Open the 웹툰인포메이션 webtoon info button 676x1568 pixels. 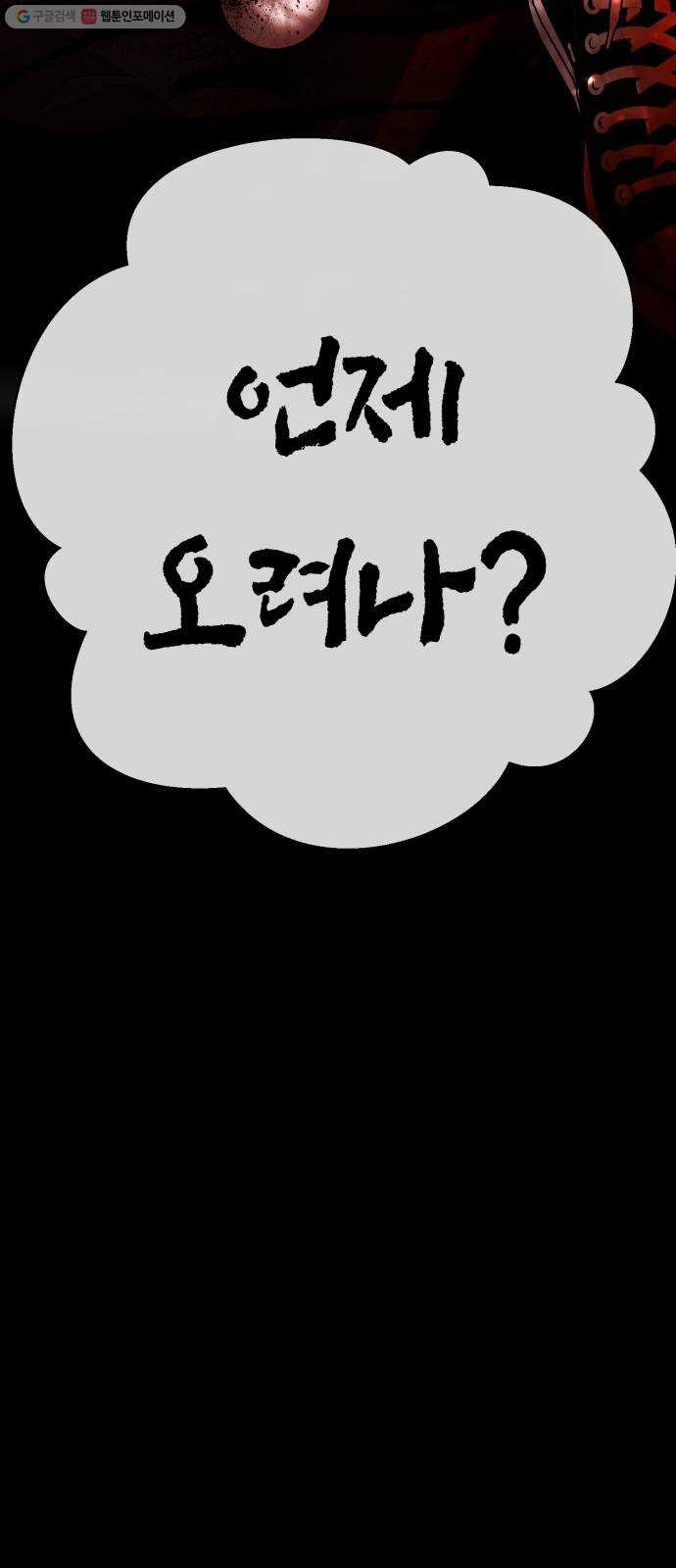click(130, 17)
